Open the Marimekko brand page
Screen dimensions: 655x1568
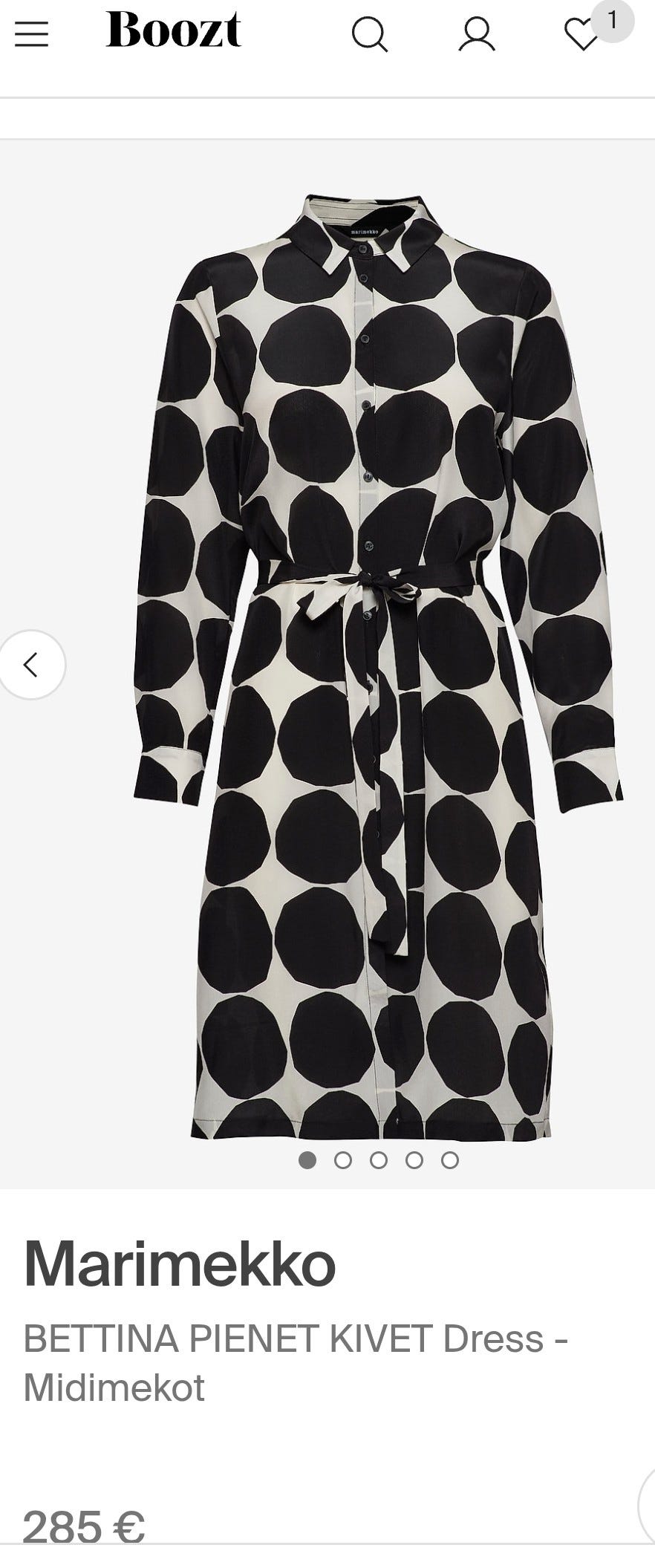click(x=180, y=1264)
